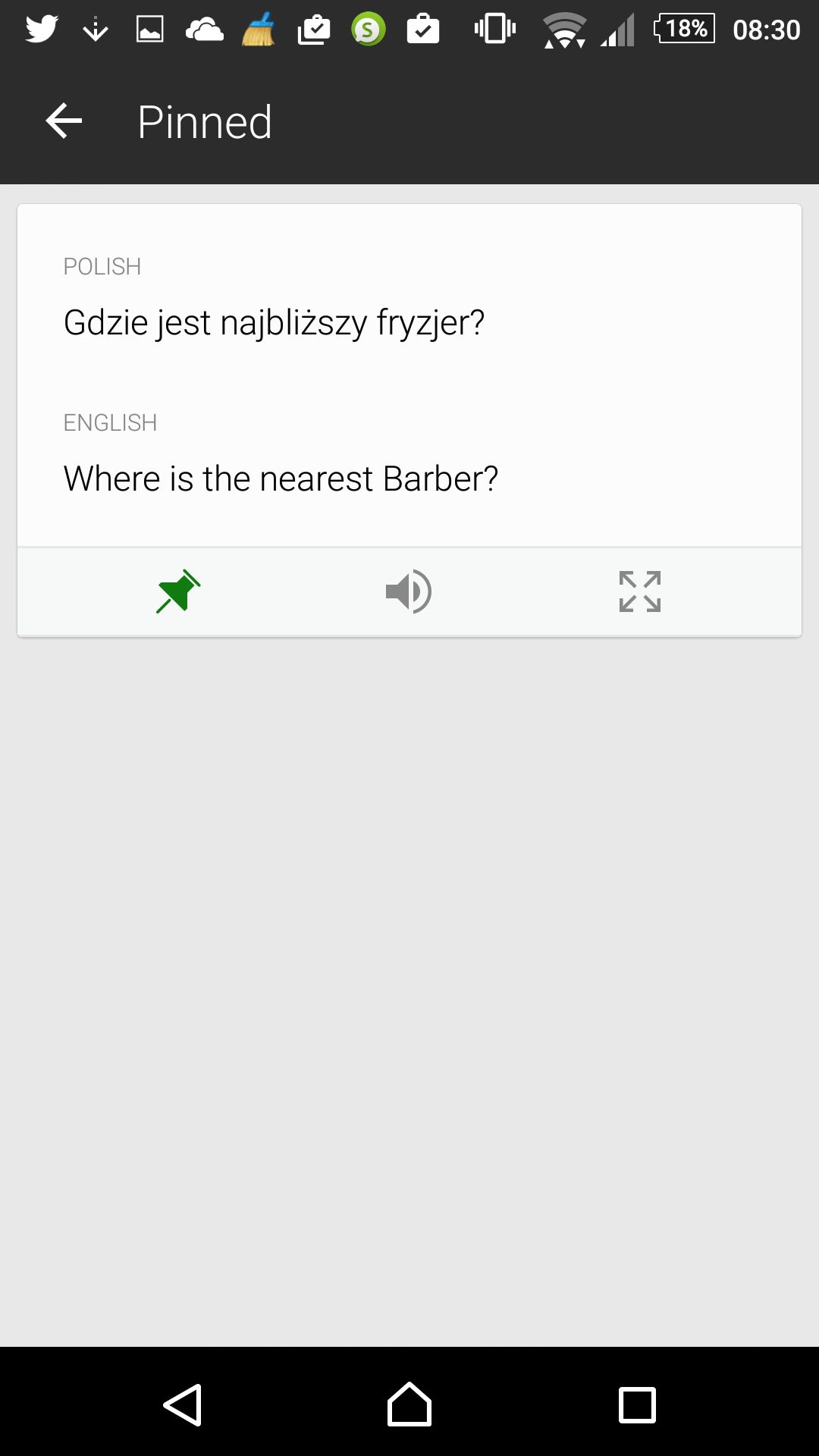Expand translation to full screen
The width and height of the screenshot is (819, 1456).
pos(640,591)
